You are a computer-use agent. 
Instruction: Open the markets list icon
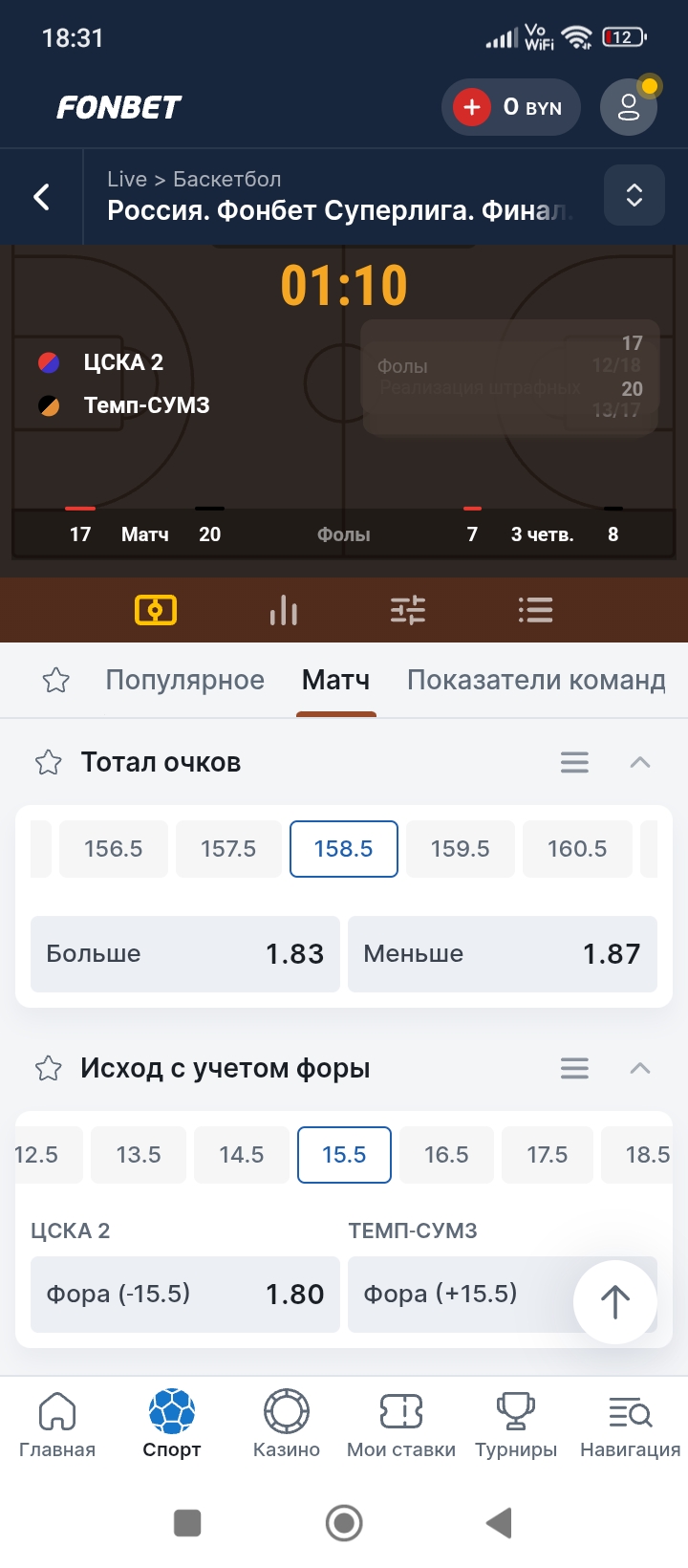coord(535,609)
